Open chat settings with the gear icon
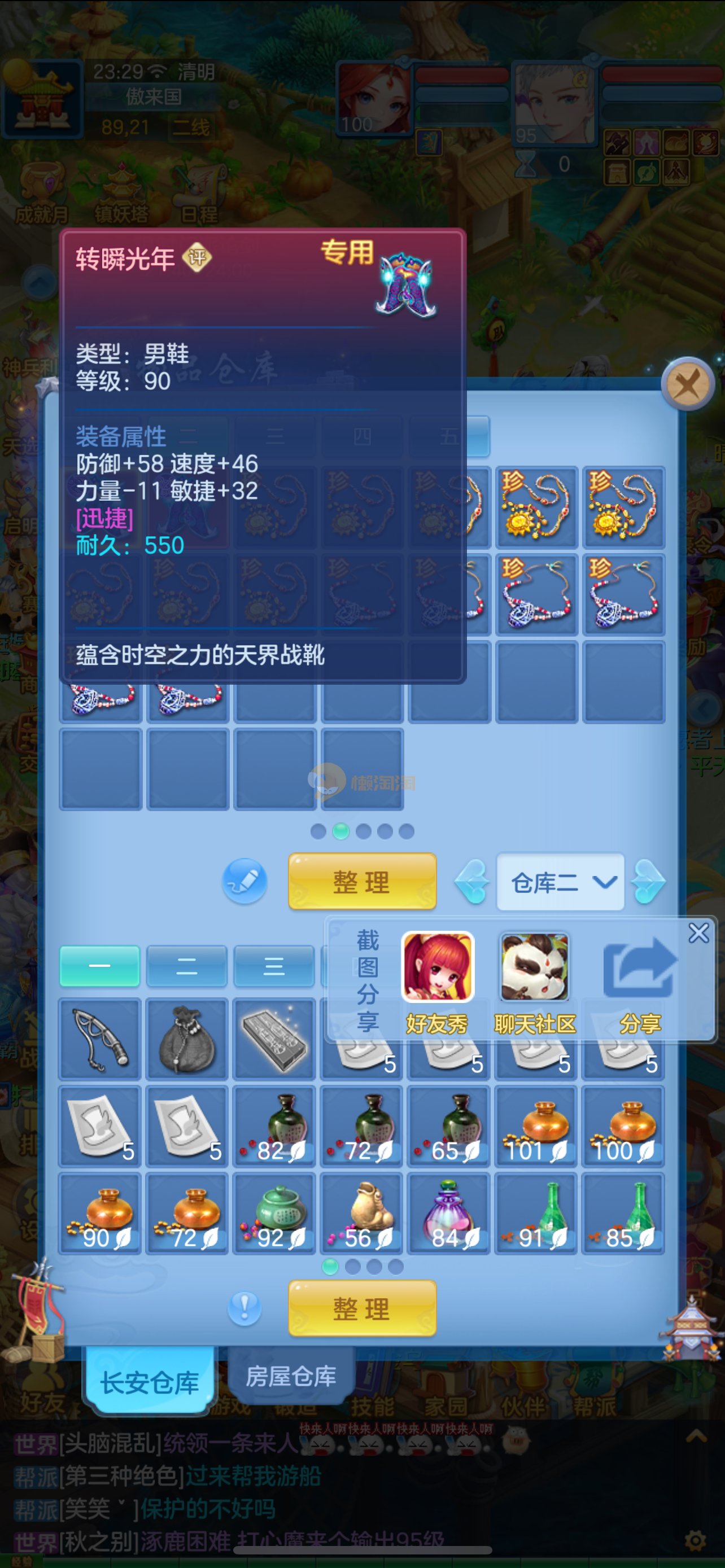This screenshot has height=1568, width=725. (x=695, y=1540)
